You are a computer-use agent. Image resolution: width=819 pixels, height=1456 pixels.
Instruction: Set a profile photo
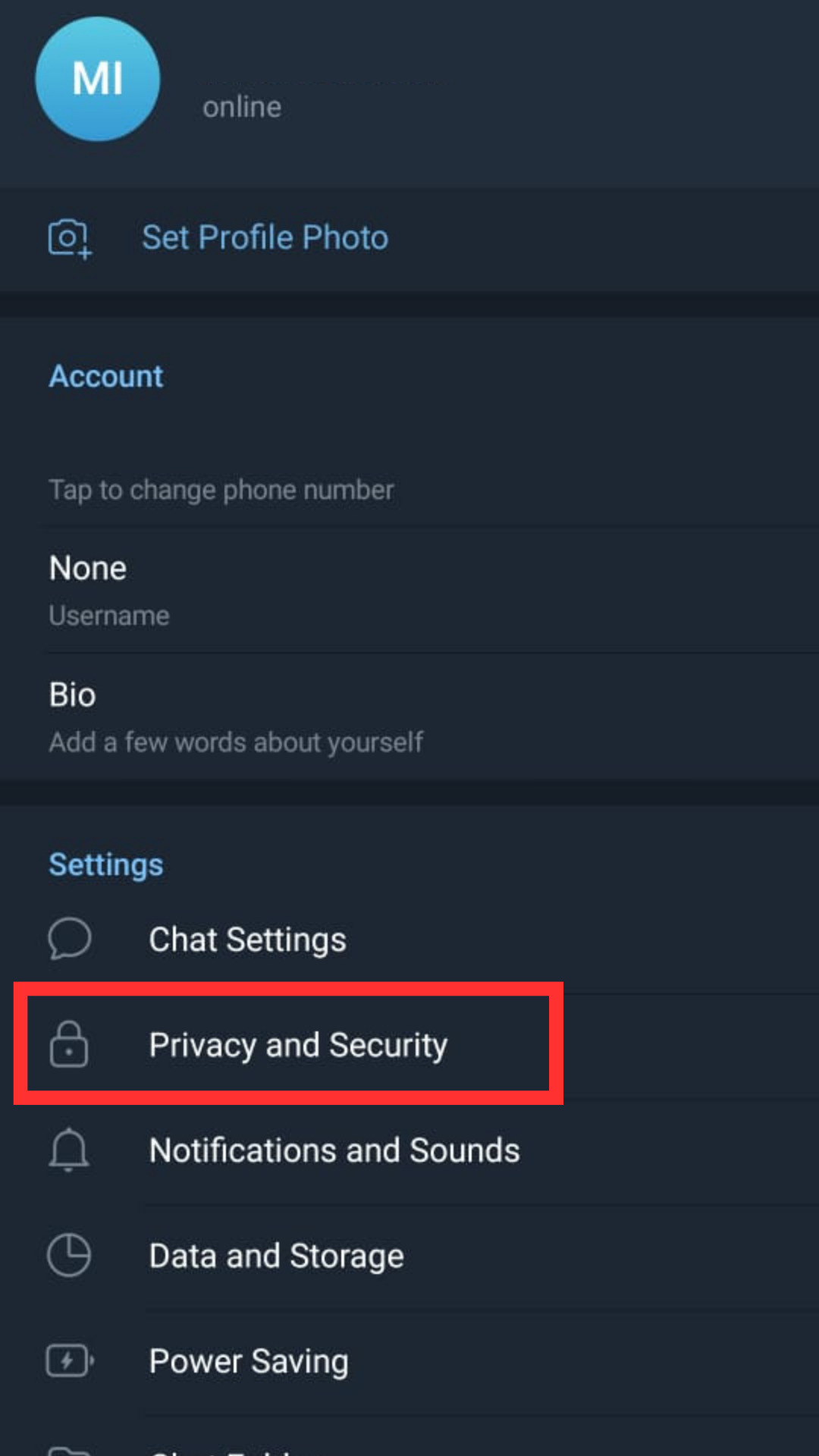[x=265, y=237]
